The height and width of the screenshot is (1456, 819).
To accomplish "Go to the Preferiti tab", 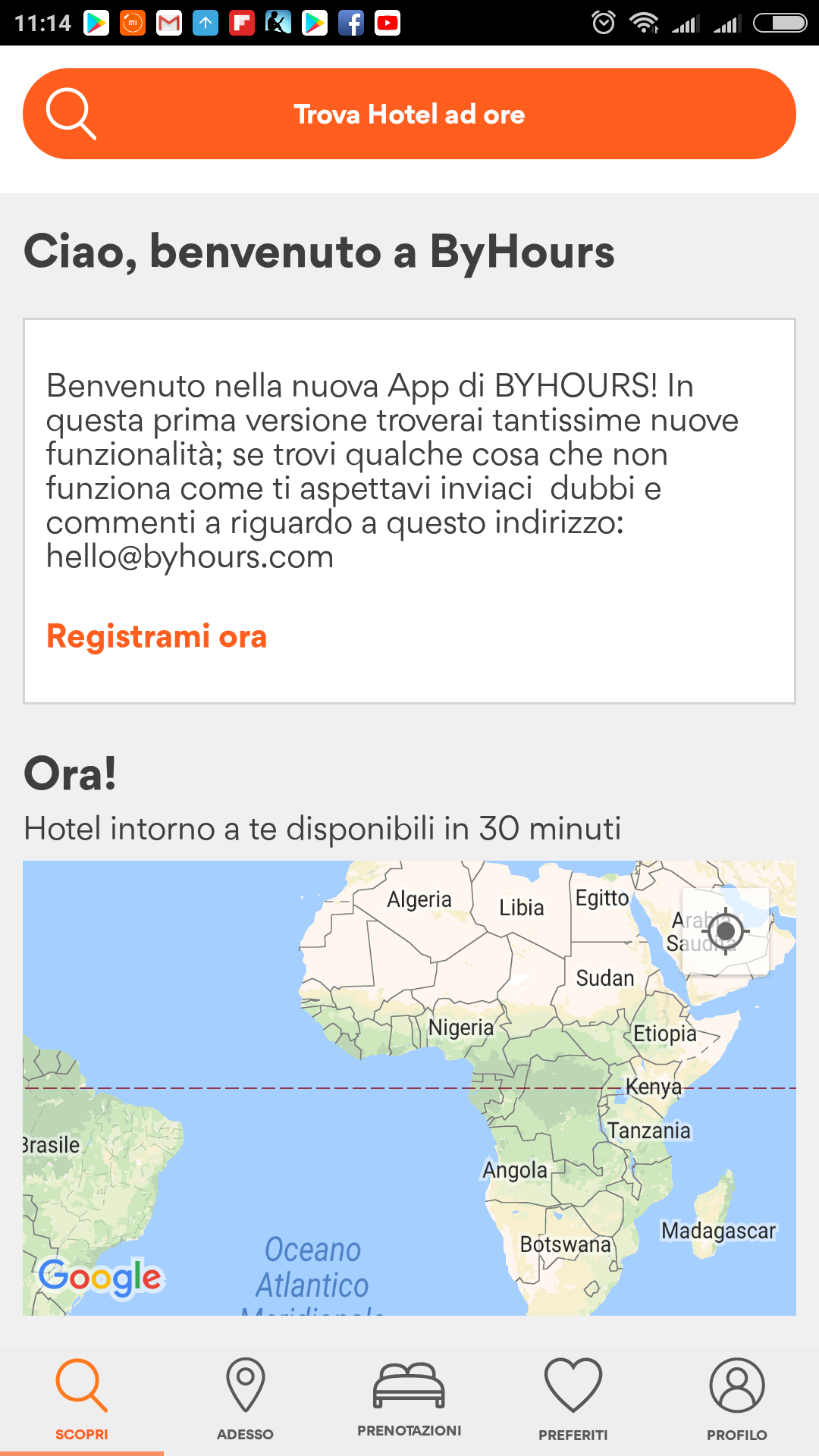I will click(x=573, y=1400).
